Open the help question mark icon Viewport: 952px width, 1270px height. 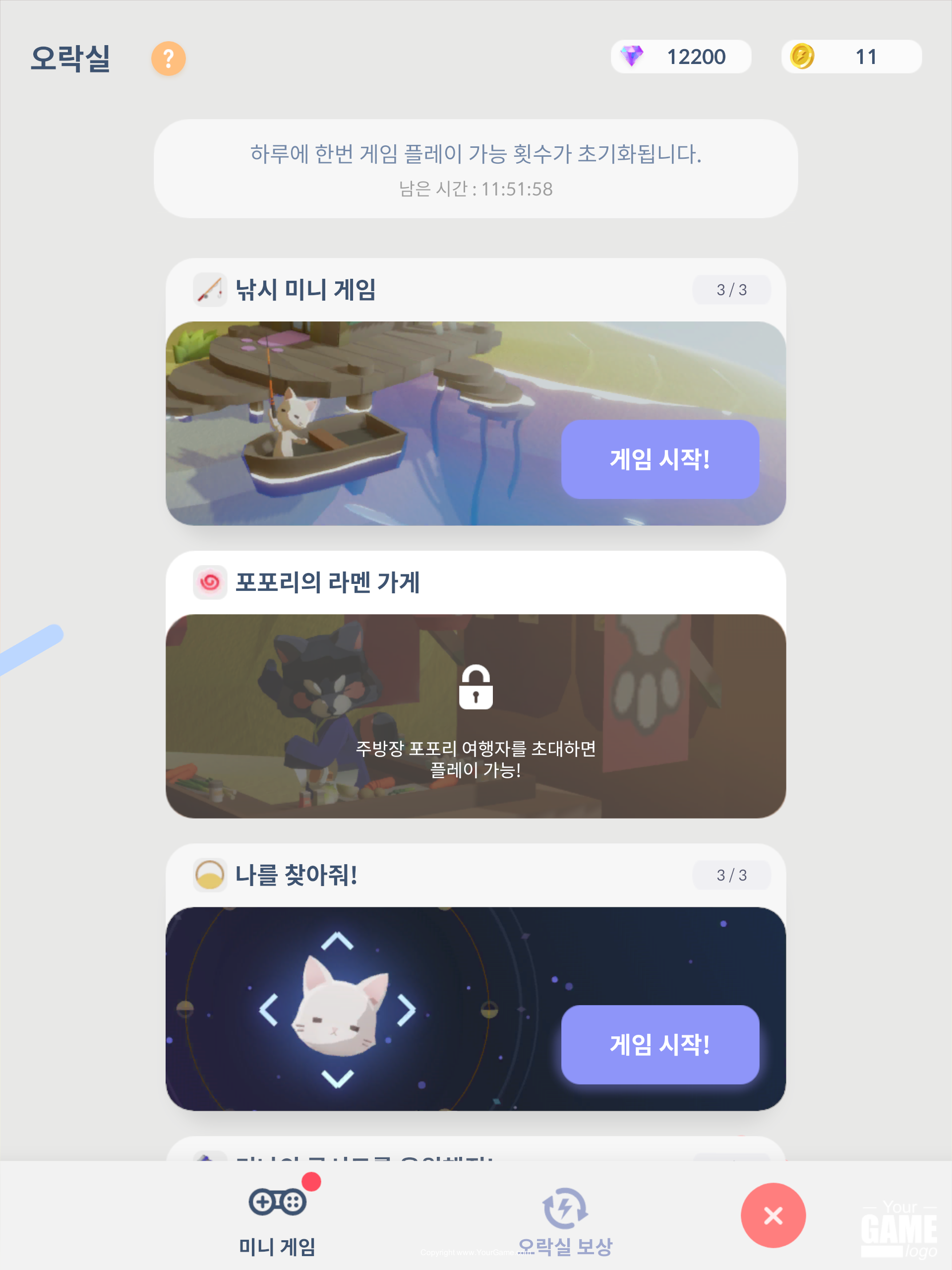pos(169,58)
